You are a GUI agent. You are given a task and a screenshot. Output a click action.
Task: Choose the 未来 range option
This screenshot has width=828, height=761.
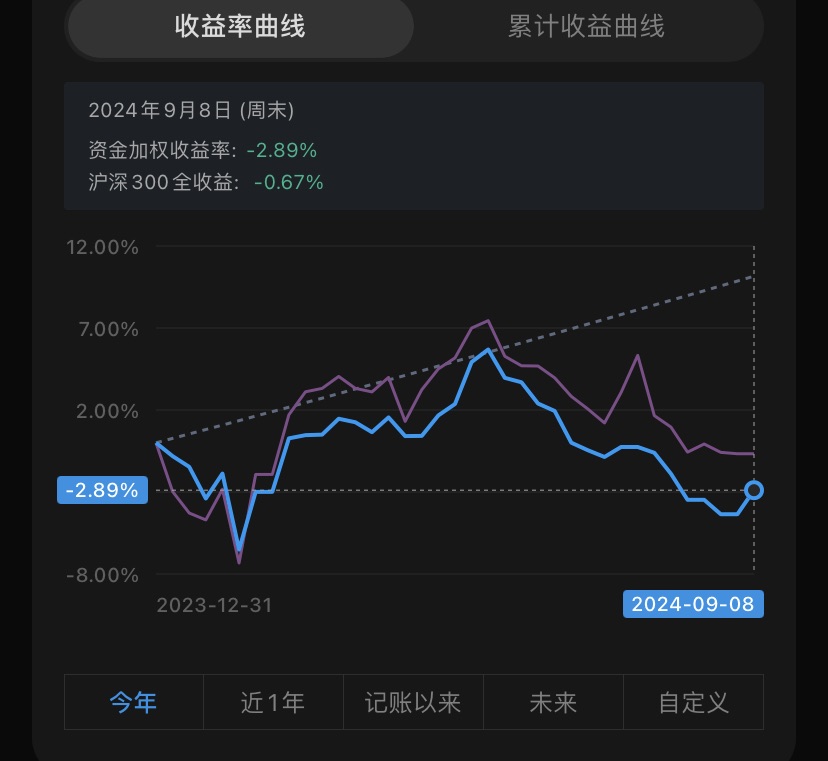[553, 702]
